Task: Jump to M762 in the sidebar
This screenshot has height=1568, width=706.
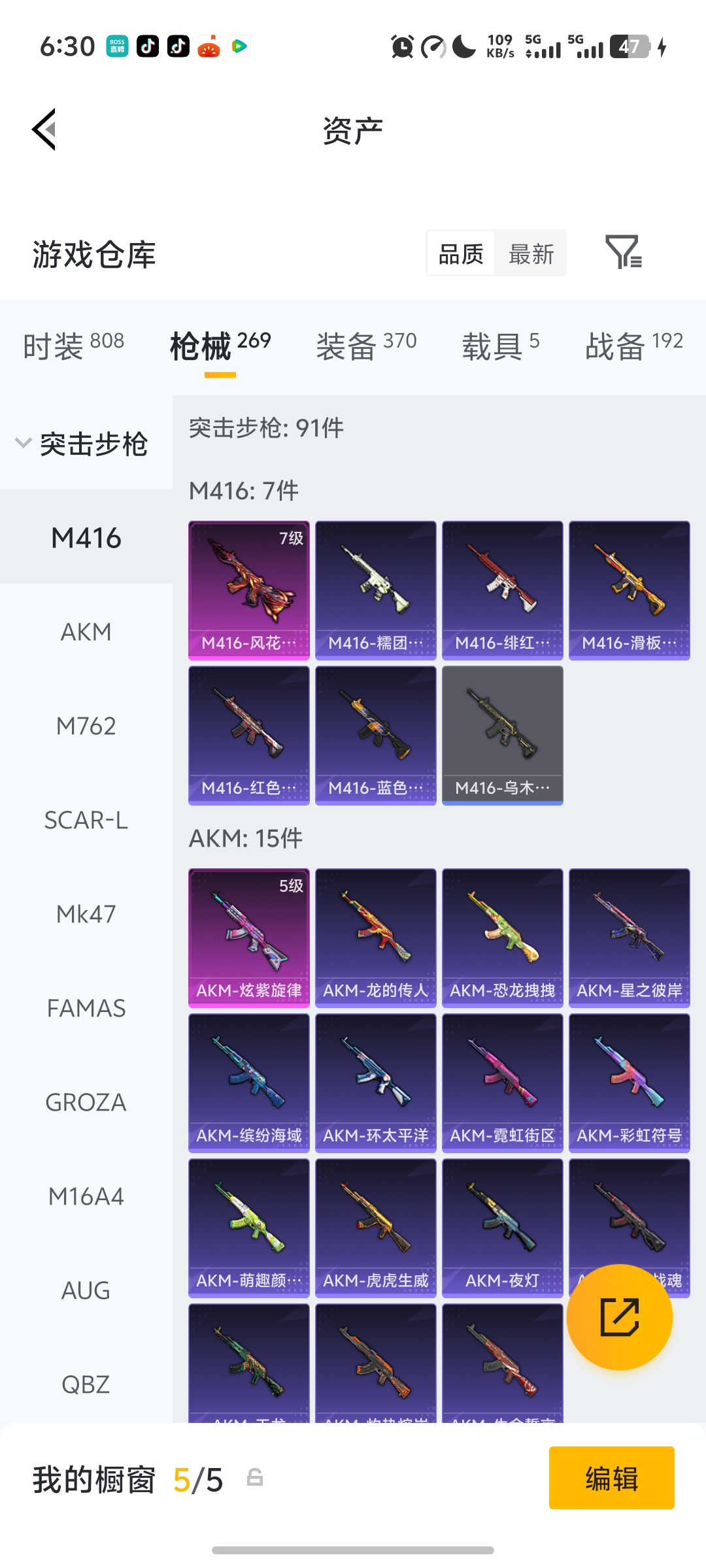Action: click(x=86, y=726)
